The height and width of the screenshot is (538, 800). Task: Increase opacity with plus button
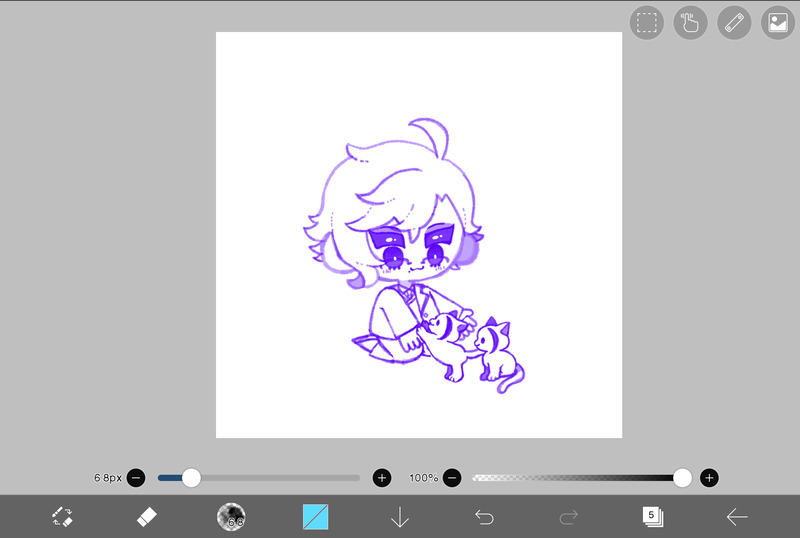click(709, 478)
